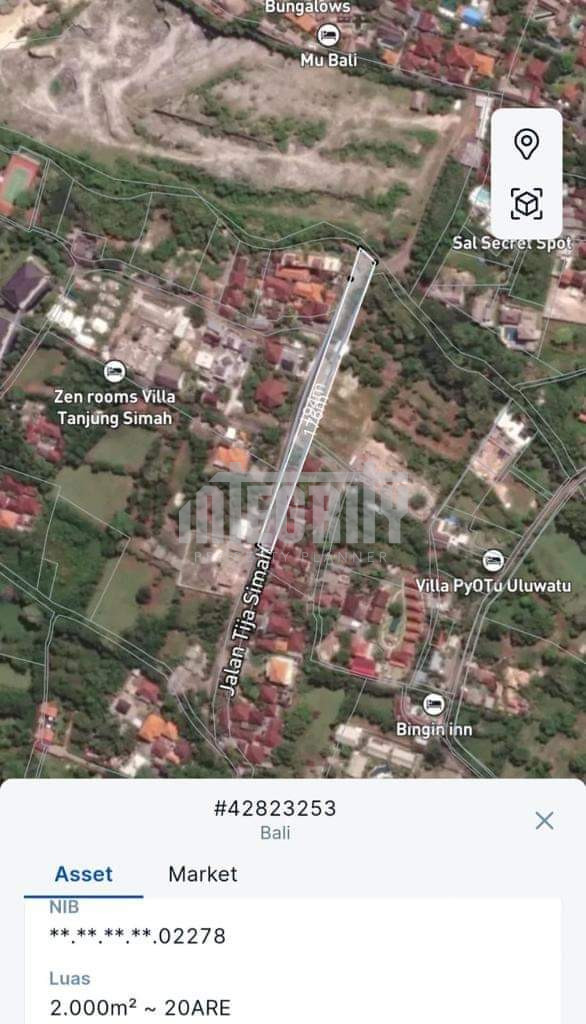586x1024 pixels.
Task: Select the Asset tab
Action: 84,874
